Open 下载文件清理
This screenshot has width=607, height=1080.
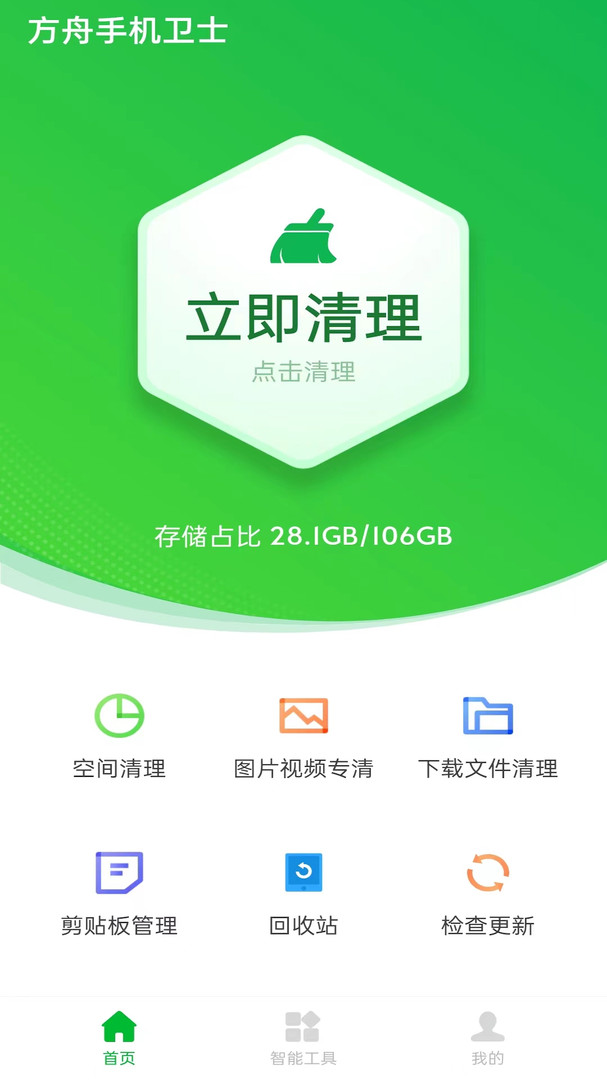tap(487, 735)
